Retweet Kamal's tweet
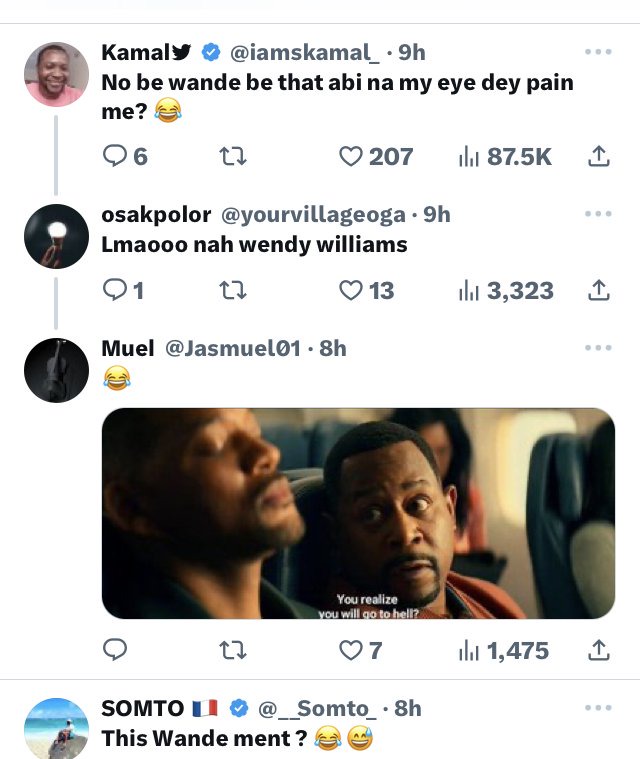The image size is (640, 759). tap(233, 156)
